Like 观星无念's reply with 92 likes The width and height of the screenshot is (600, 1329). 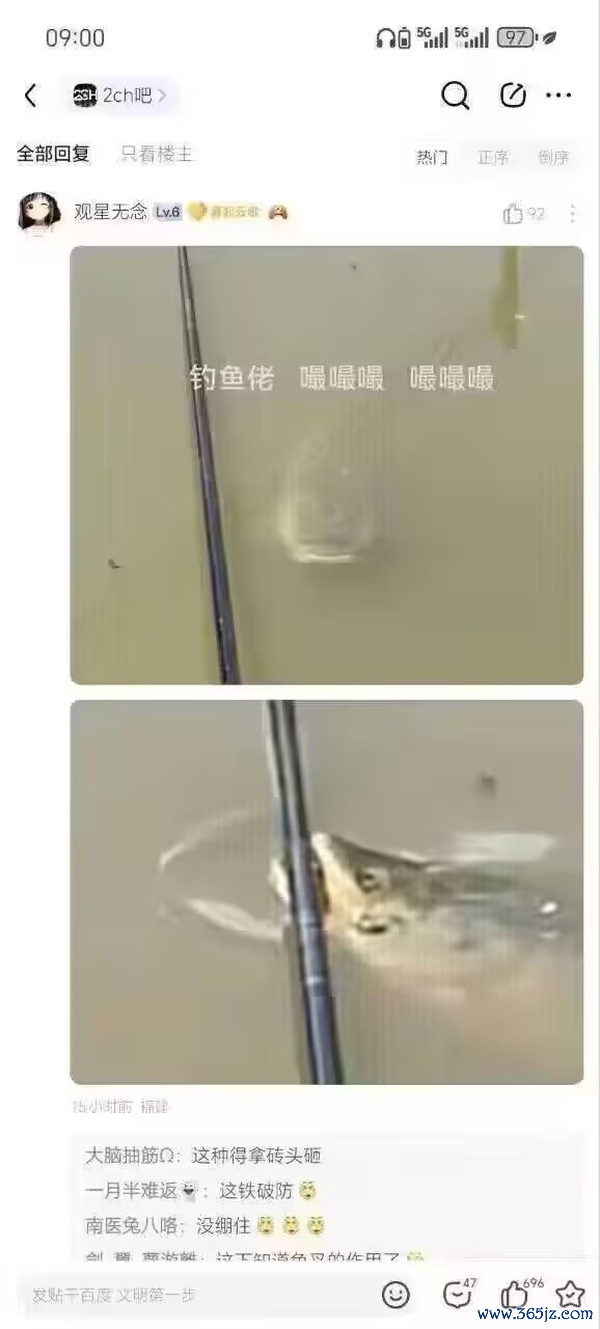pos(514,213)
